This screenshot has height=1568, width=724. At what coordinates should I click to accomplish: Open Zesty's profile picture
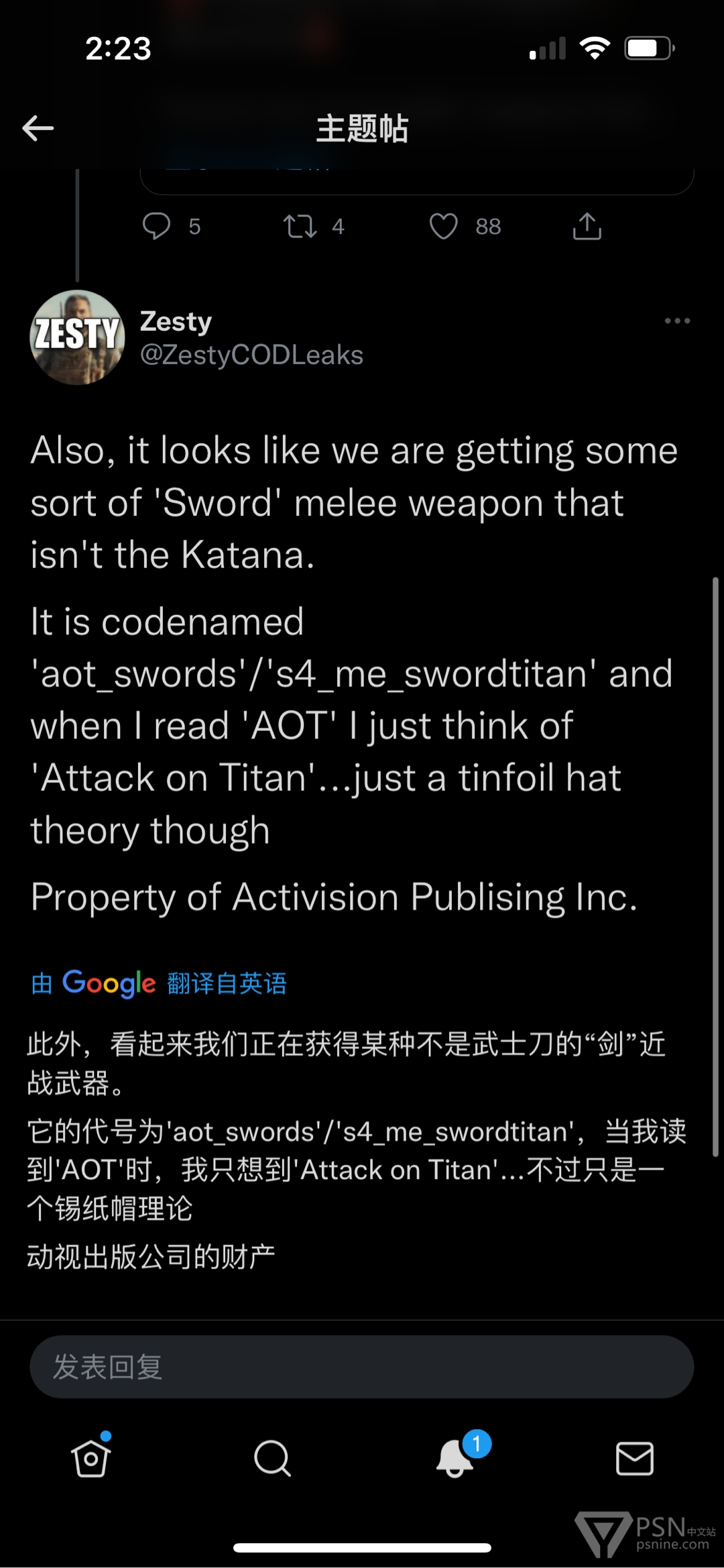tap(78, 337)
